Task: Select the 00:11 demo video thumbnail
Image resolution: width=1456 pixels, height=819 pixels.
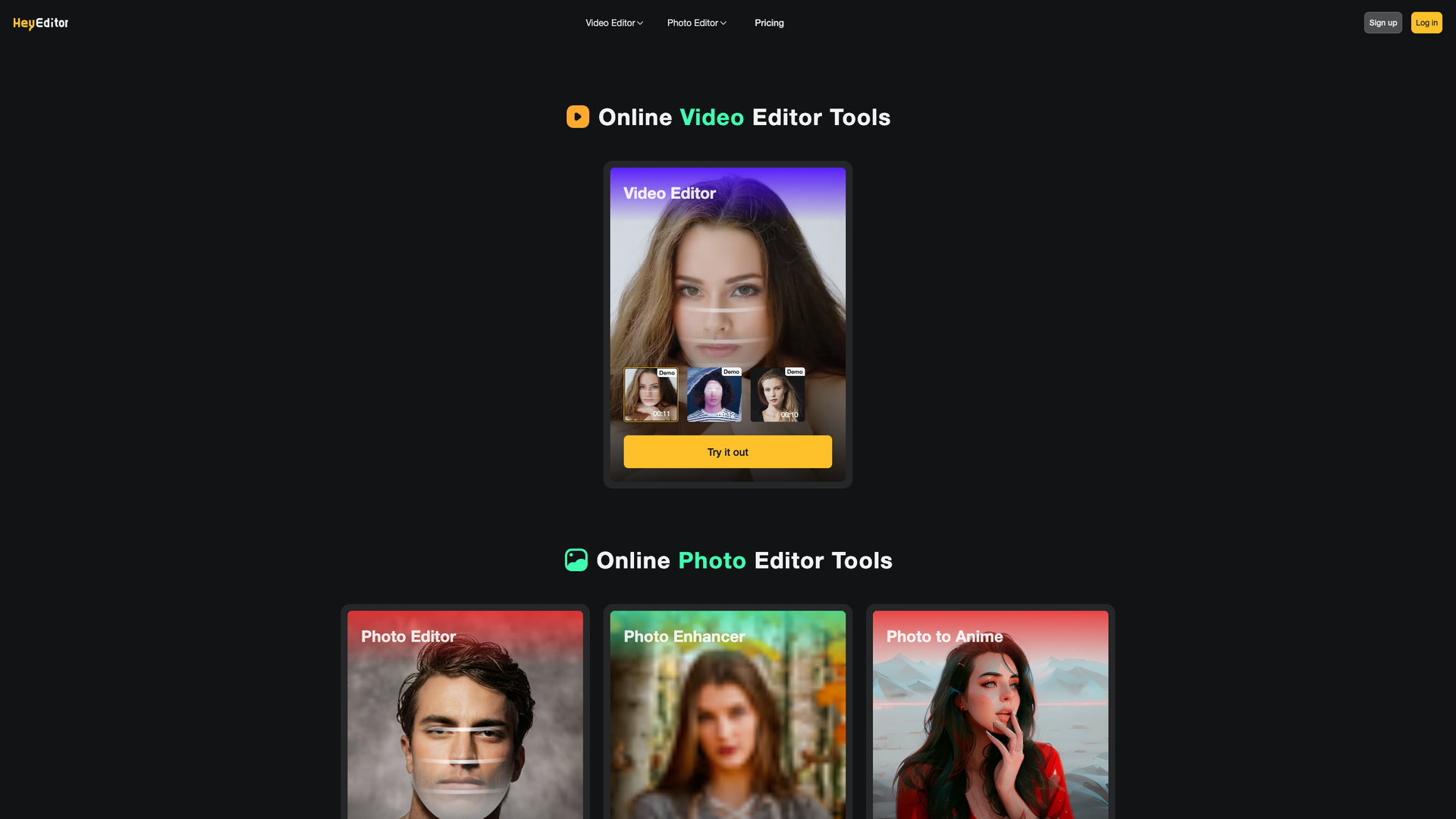Action: 651,394
